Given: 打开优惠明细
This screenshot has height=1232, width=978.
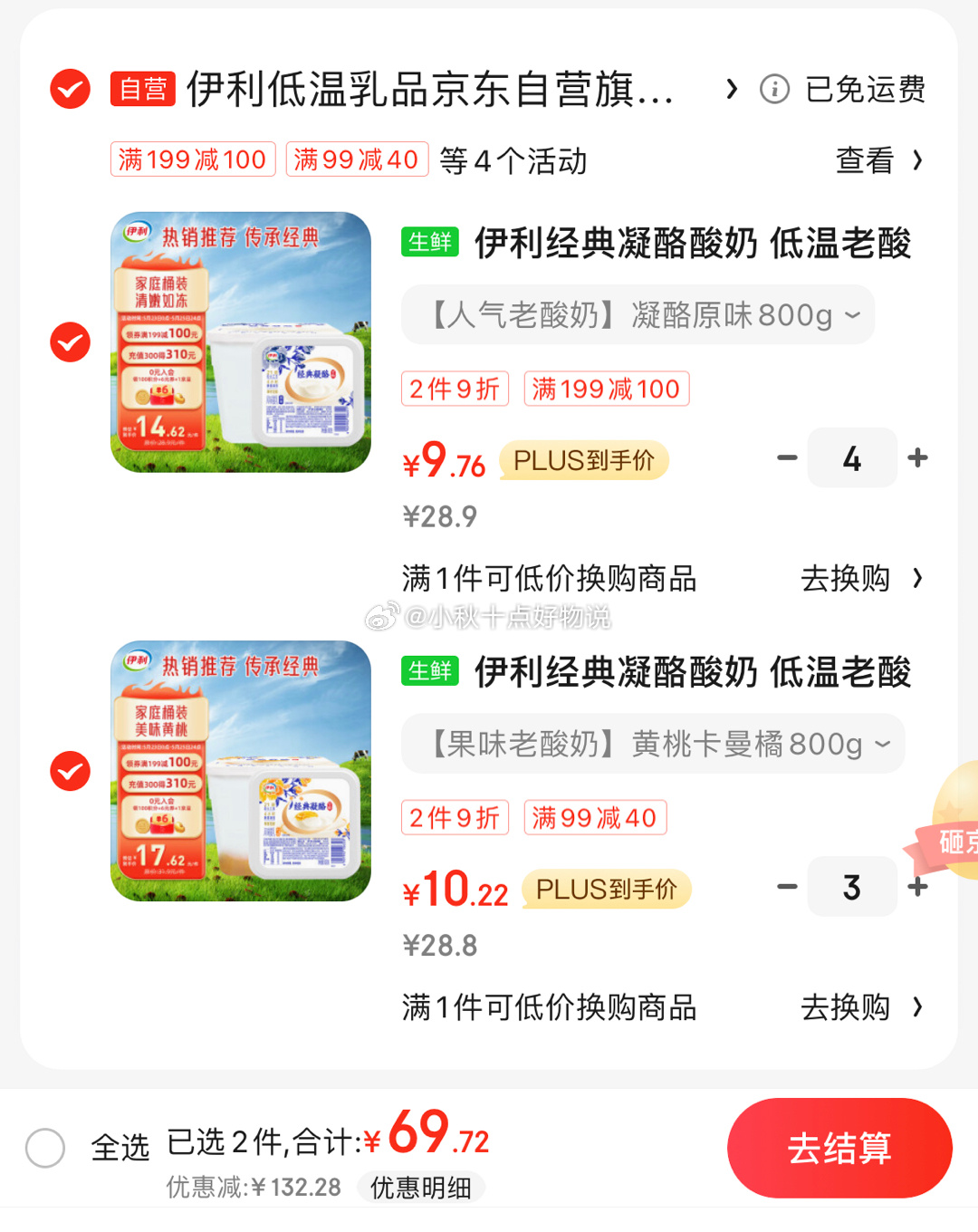Looking at the screenshot, I should click(x=422, y=1187).
